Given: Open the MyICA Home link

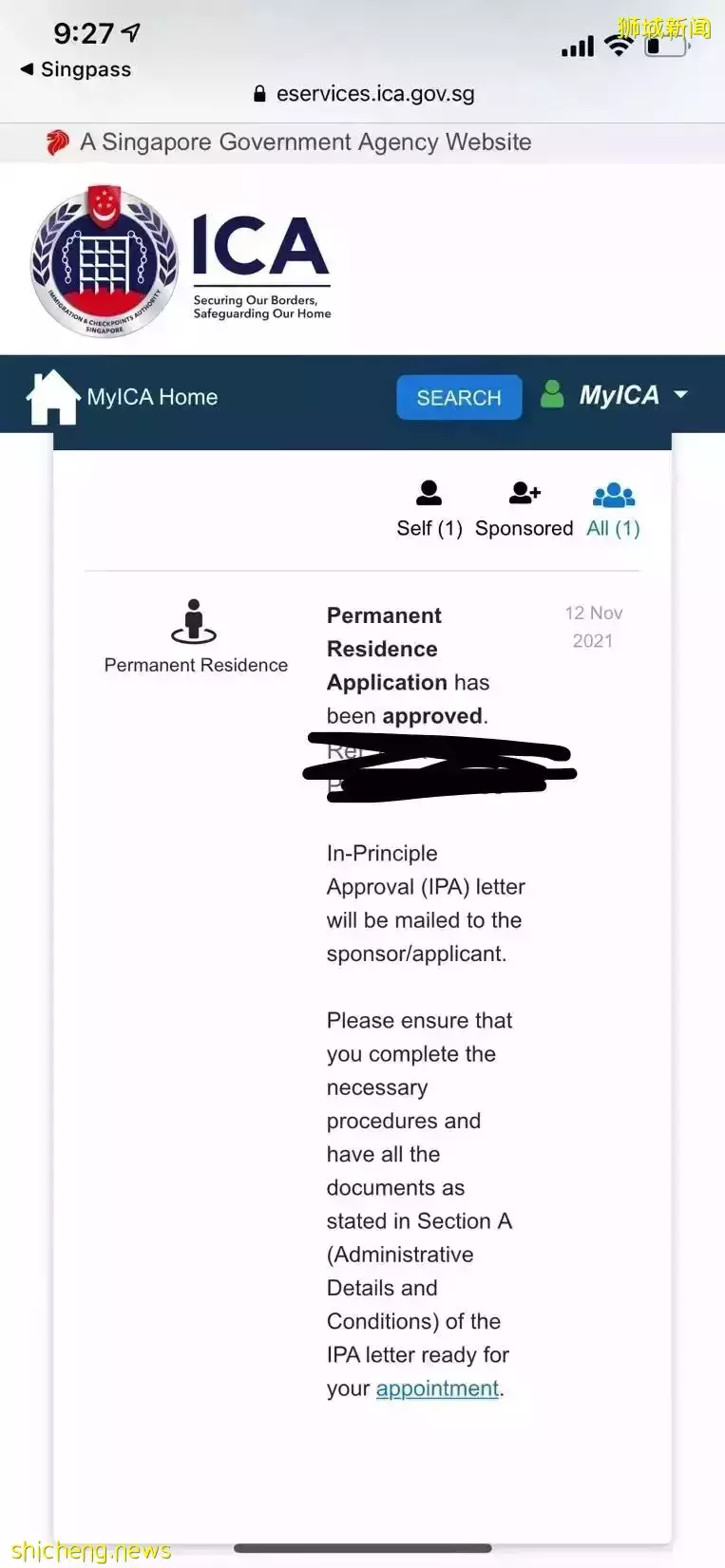Looking at the screenshot, I should tap(124, 397).
